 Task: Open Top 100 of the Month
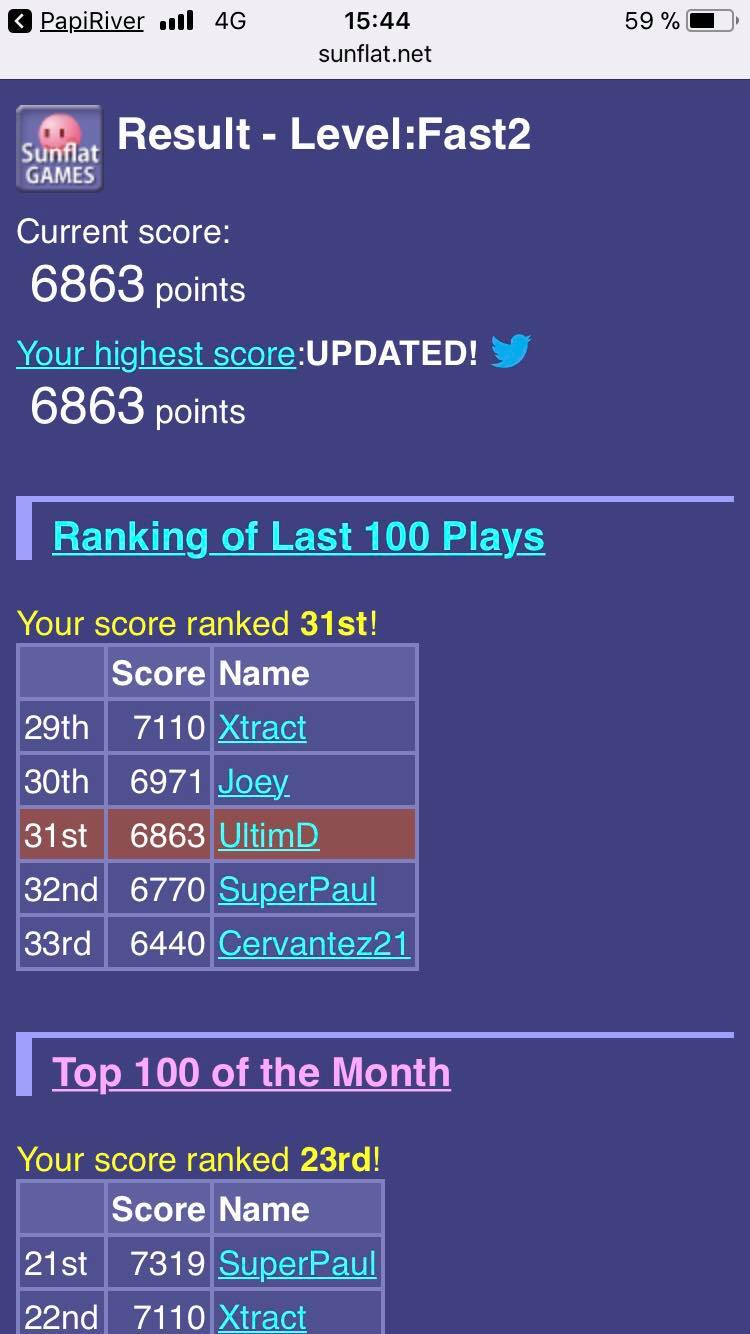251,1072
